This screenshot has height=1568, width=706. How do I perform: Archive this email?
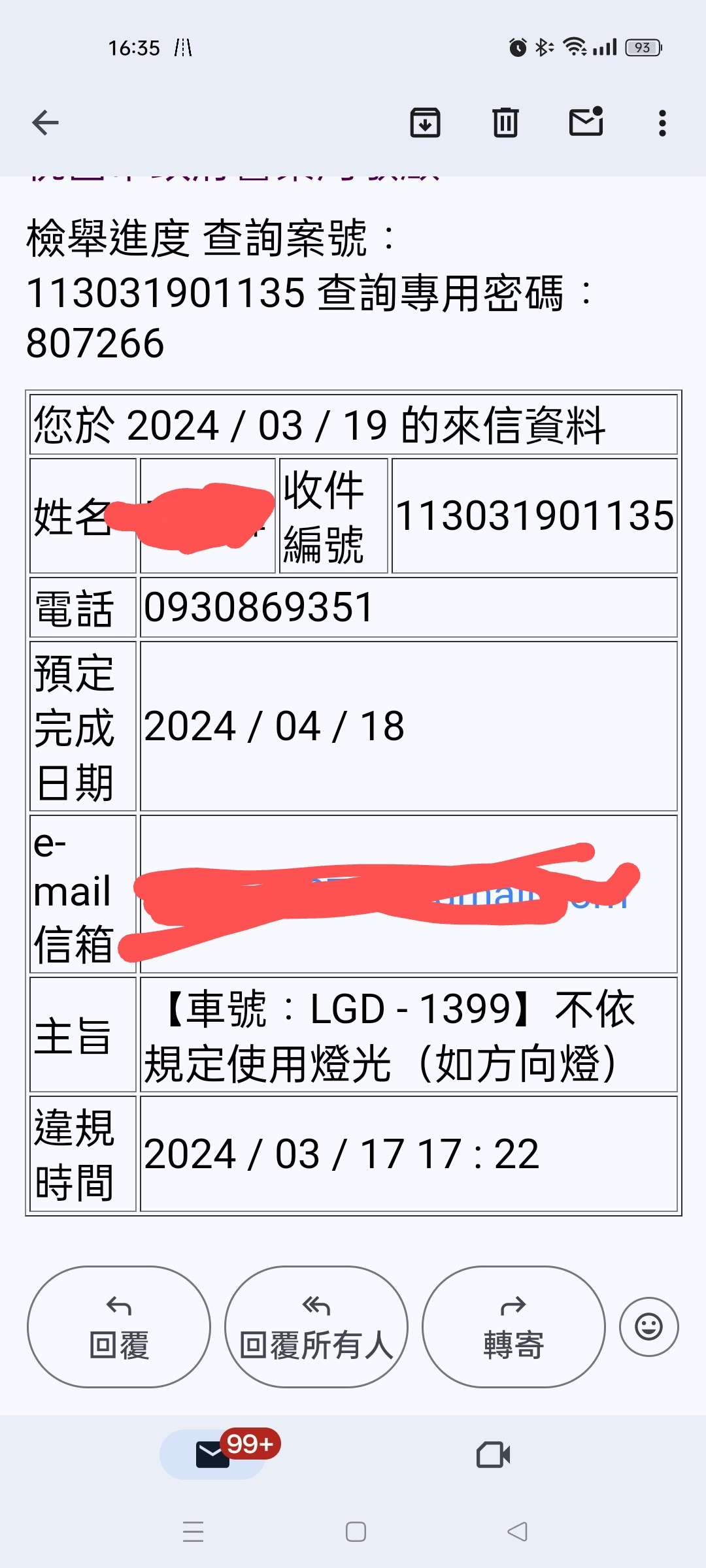pos(425,123)
